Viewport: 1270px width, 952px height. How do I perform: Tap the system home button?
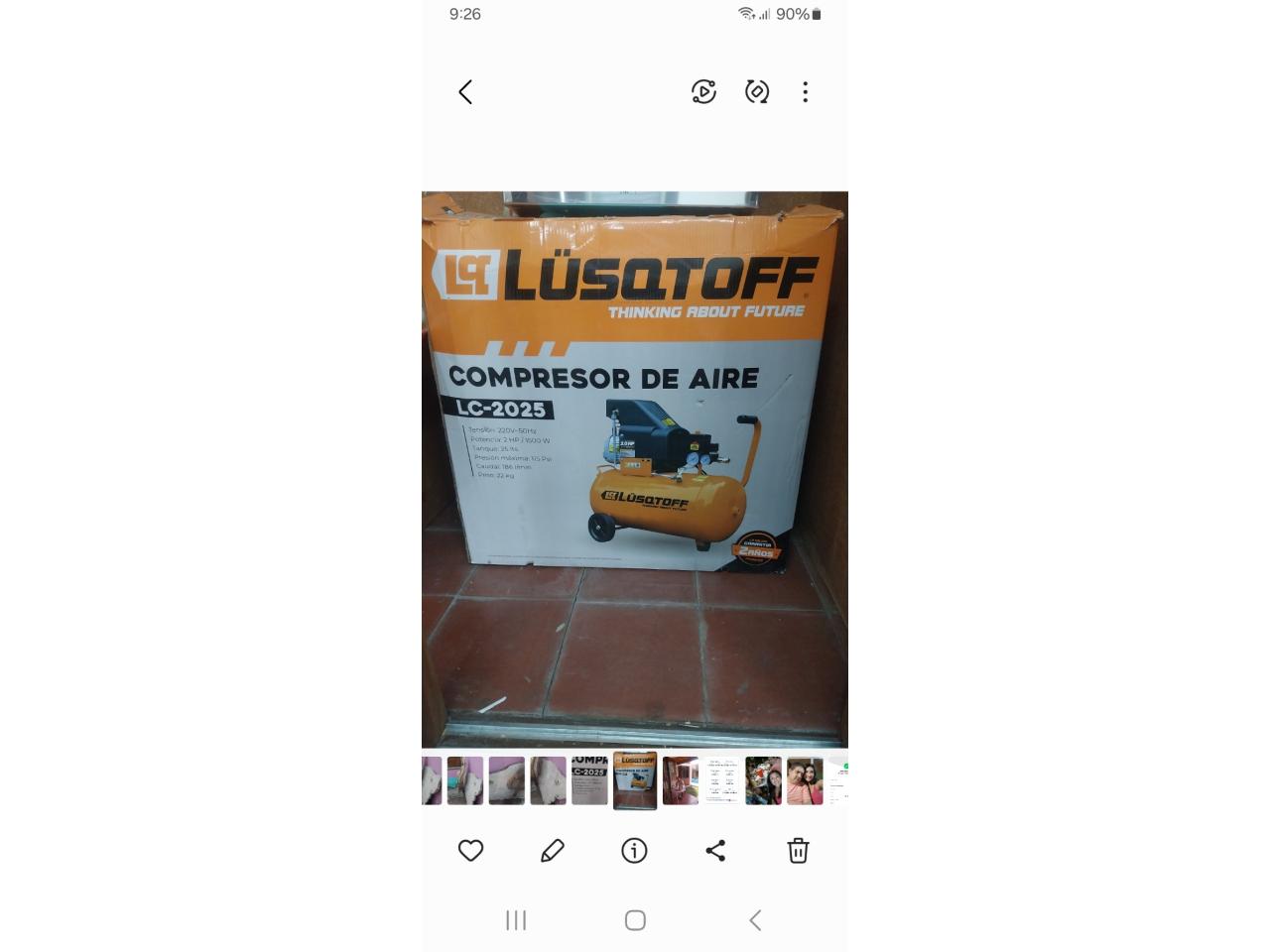pos(635,920)
